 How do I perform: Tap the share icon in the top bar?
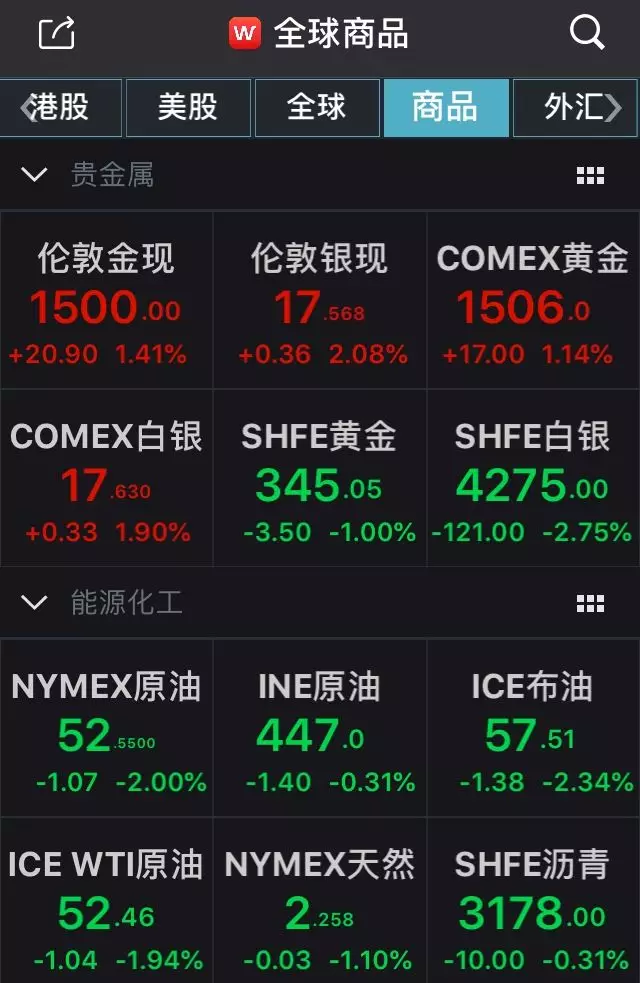pos(57,33)
